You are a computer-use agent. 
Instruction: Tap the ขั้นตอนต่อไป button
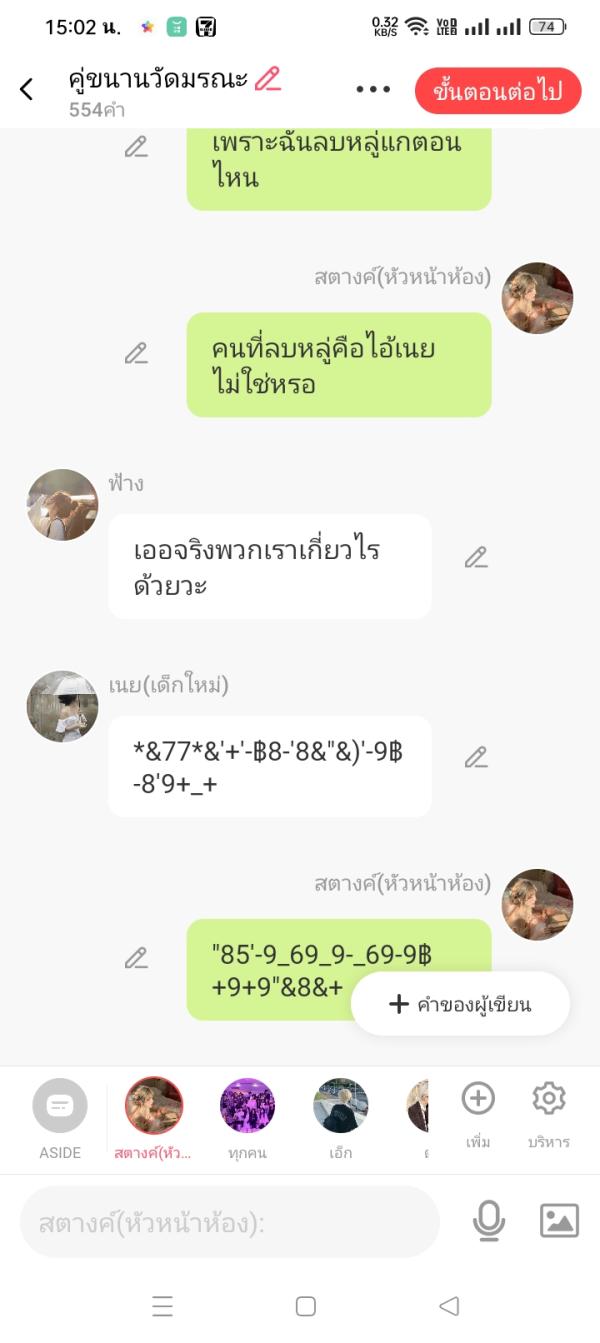tap(497, 92)
